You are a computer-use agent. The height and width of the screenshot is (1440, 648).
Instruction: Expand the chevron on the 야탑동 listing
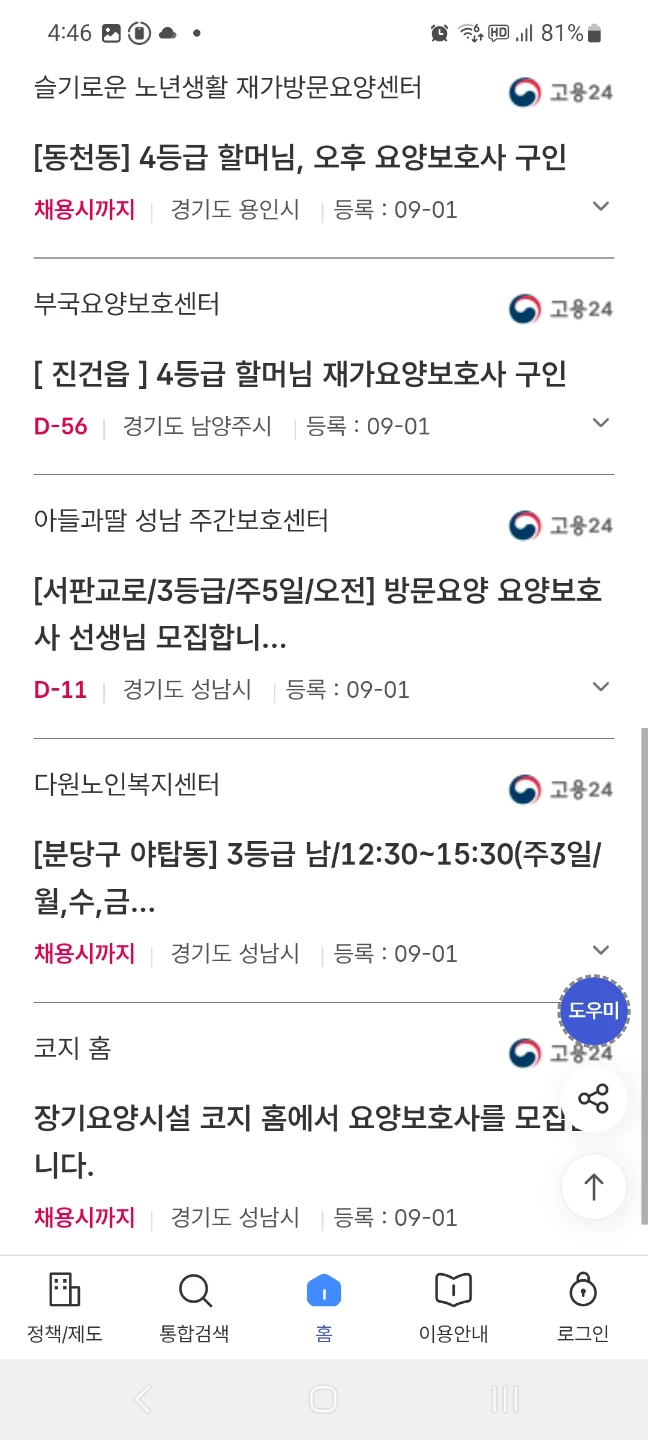(601, 950)
